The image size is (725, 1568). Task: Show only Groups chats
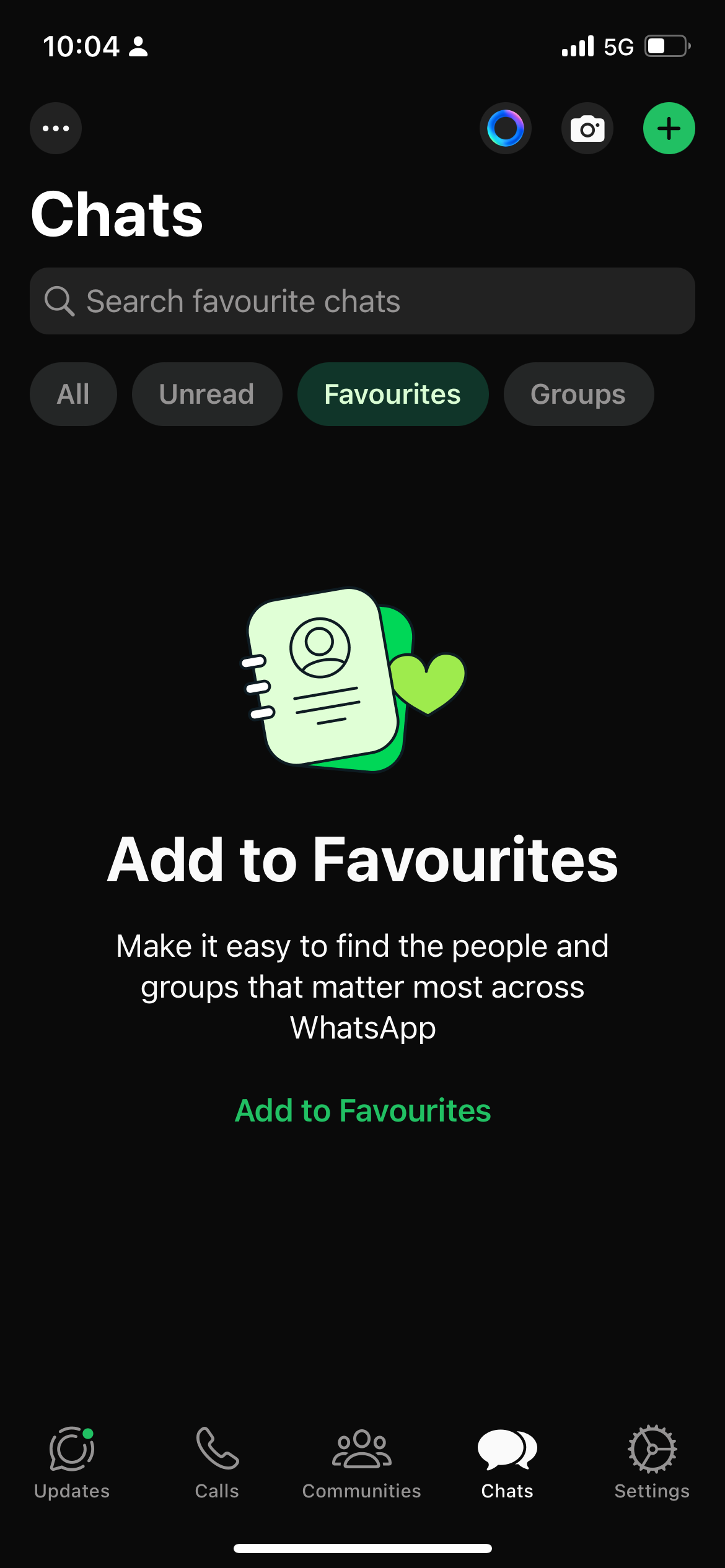pos(578,394)
